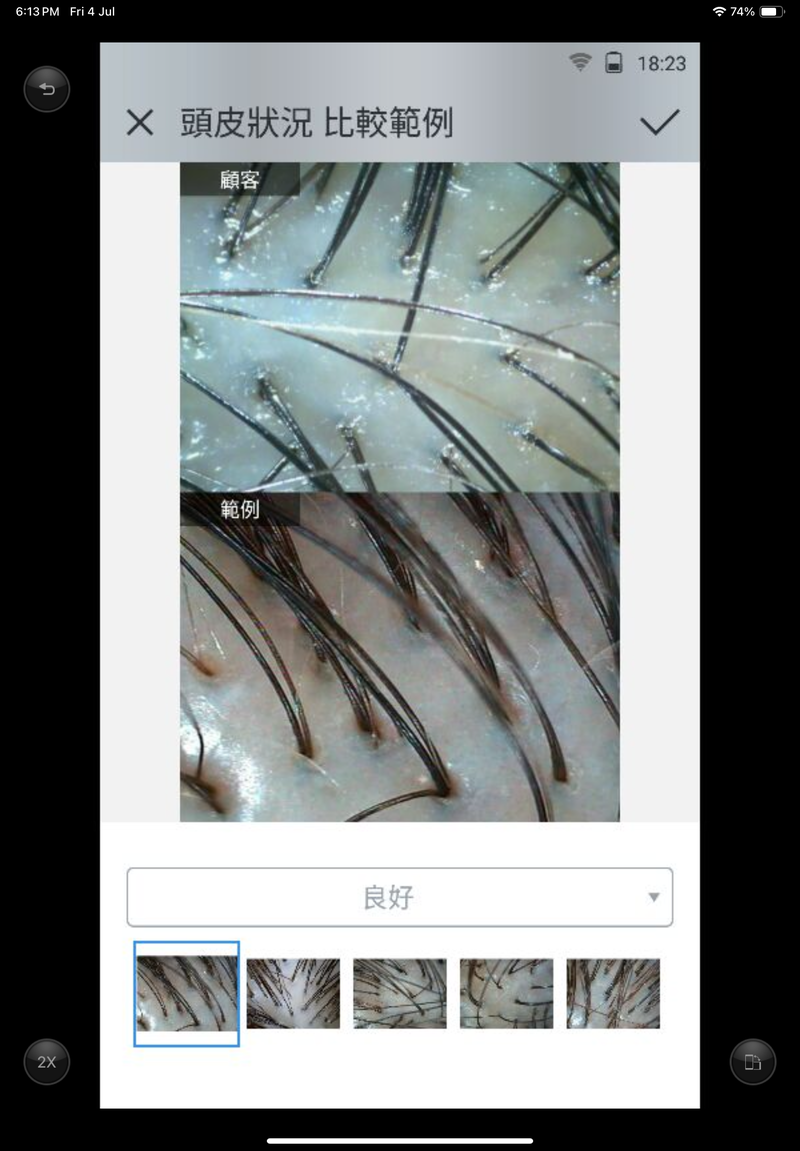Choose the second example scalp thumbnail
This screenshot has width=800, height=1151.
click(x=293, y=993)
